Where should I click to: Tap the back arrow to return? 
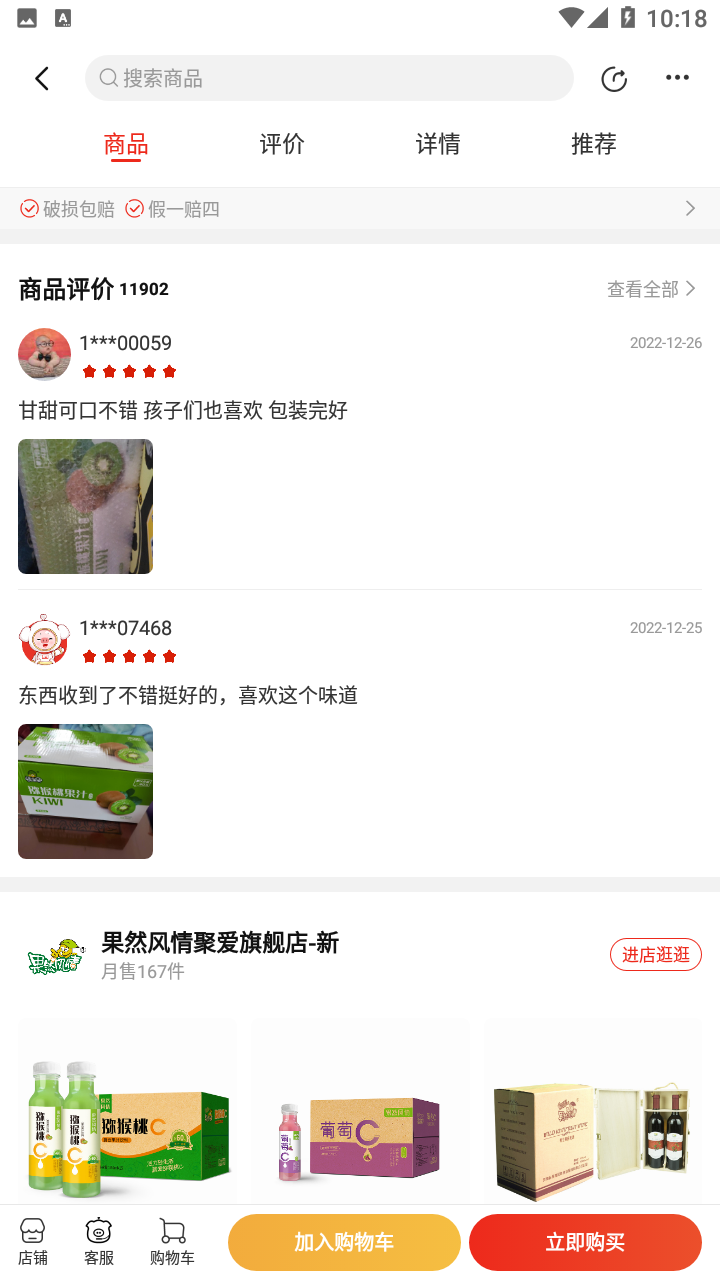point(42,78)
